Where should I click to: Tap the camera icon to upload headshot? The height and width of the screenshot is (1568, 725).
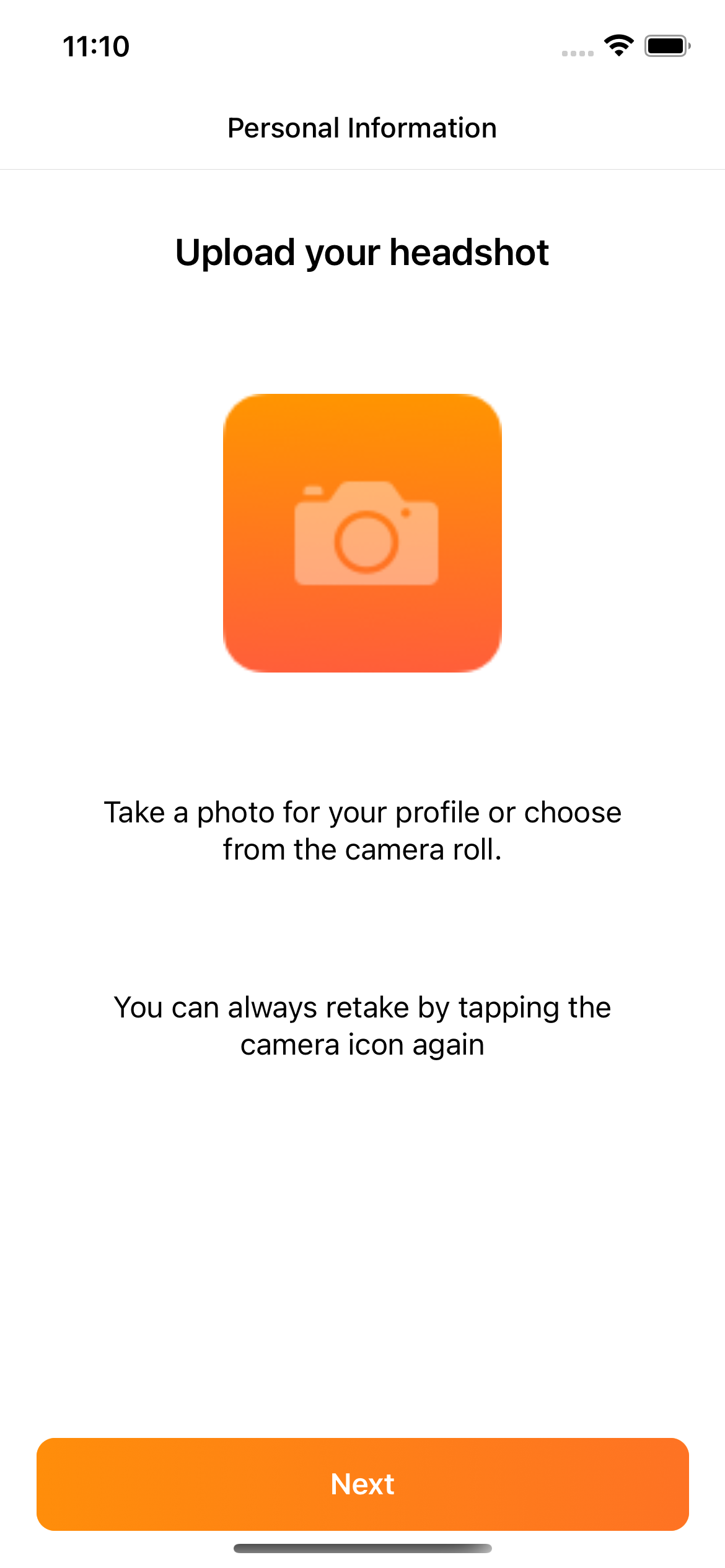362,533
